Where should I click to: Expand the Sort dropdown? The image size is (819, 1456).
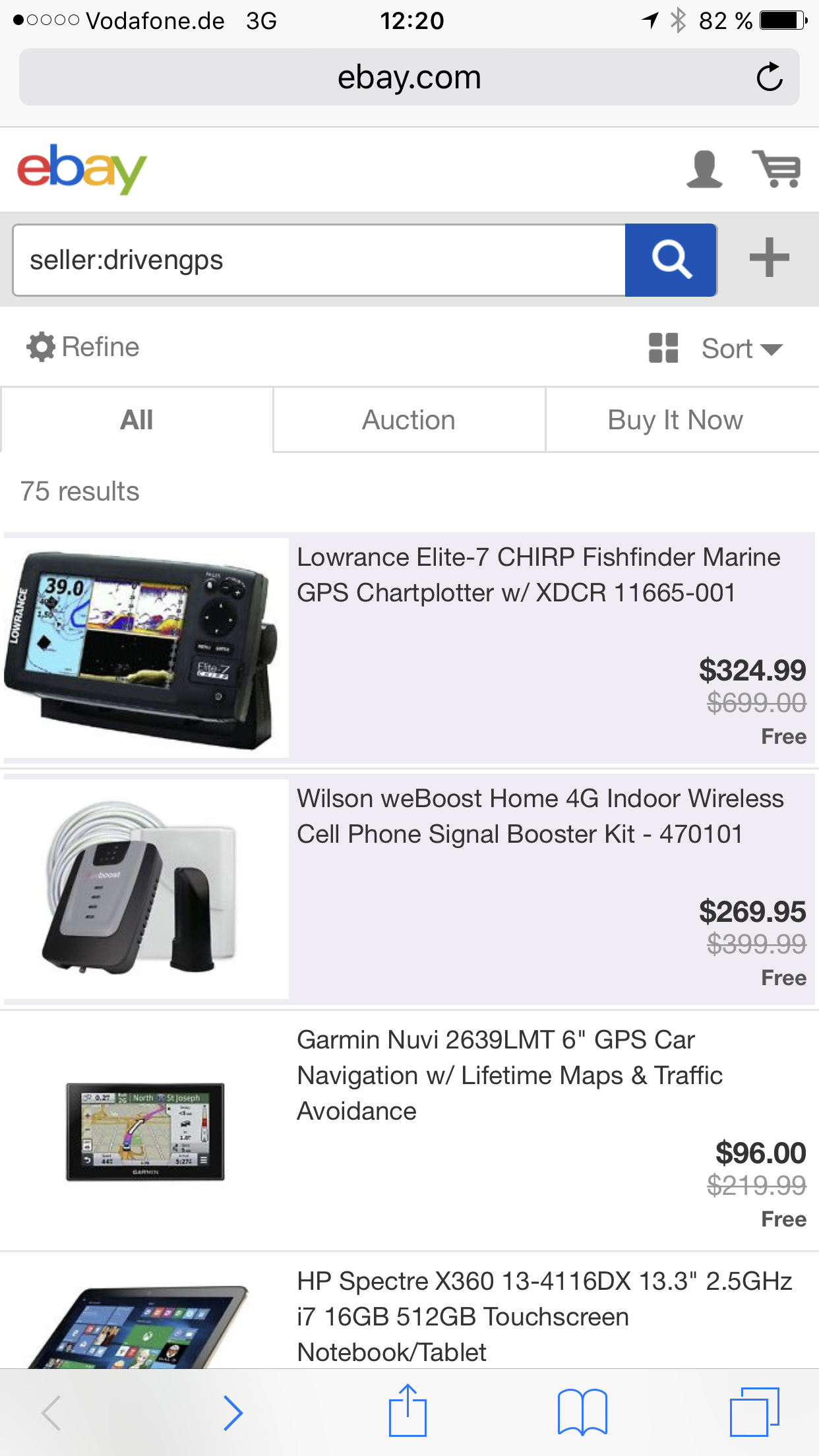(741, 348)
